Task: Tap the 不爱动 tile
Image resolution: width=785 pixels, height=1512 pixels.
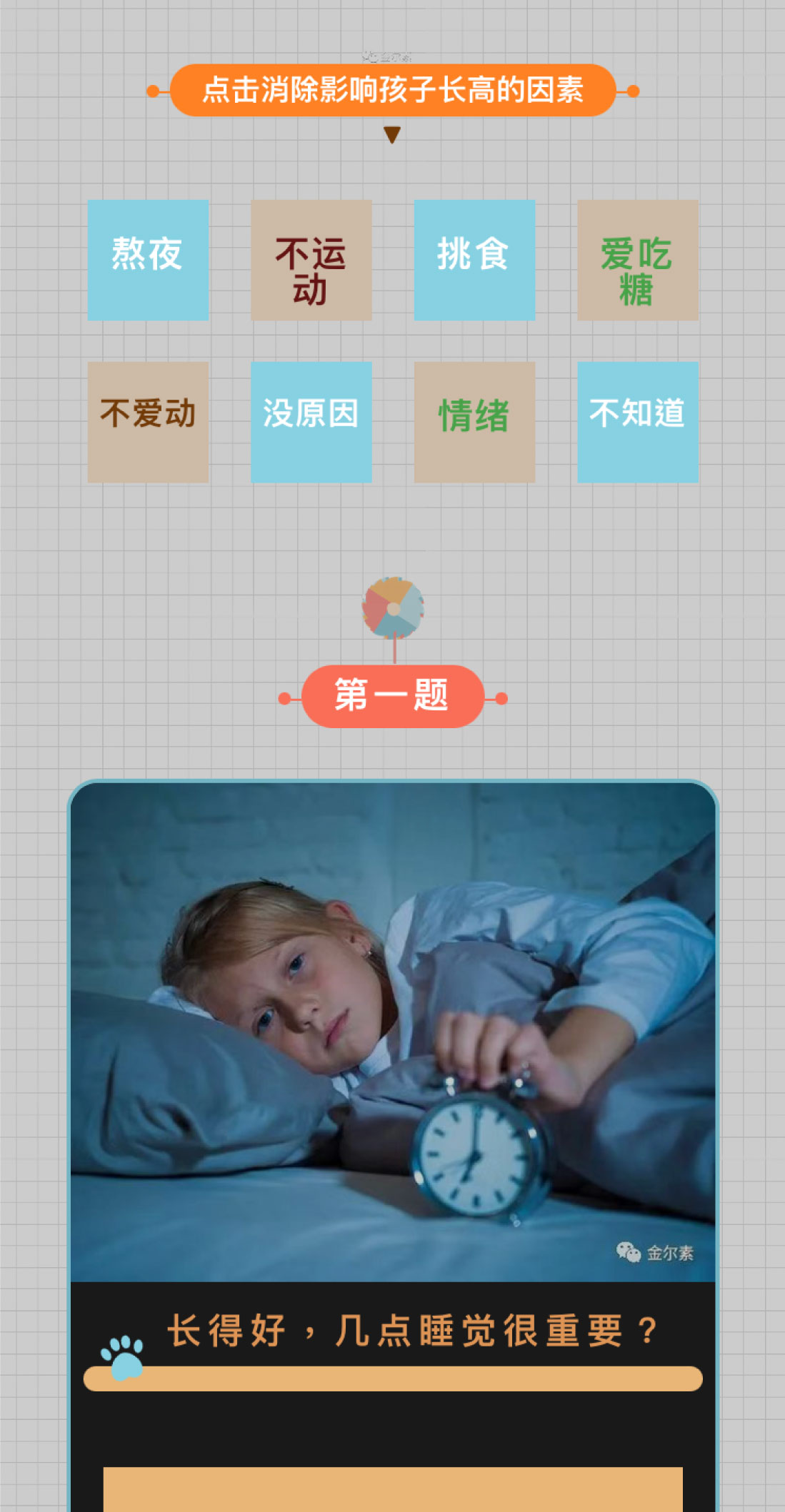Action: [148, 422]
